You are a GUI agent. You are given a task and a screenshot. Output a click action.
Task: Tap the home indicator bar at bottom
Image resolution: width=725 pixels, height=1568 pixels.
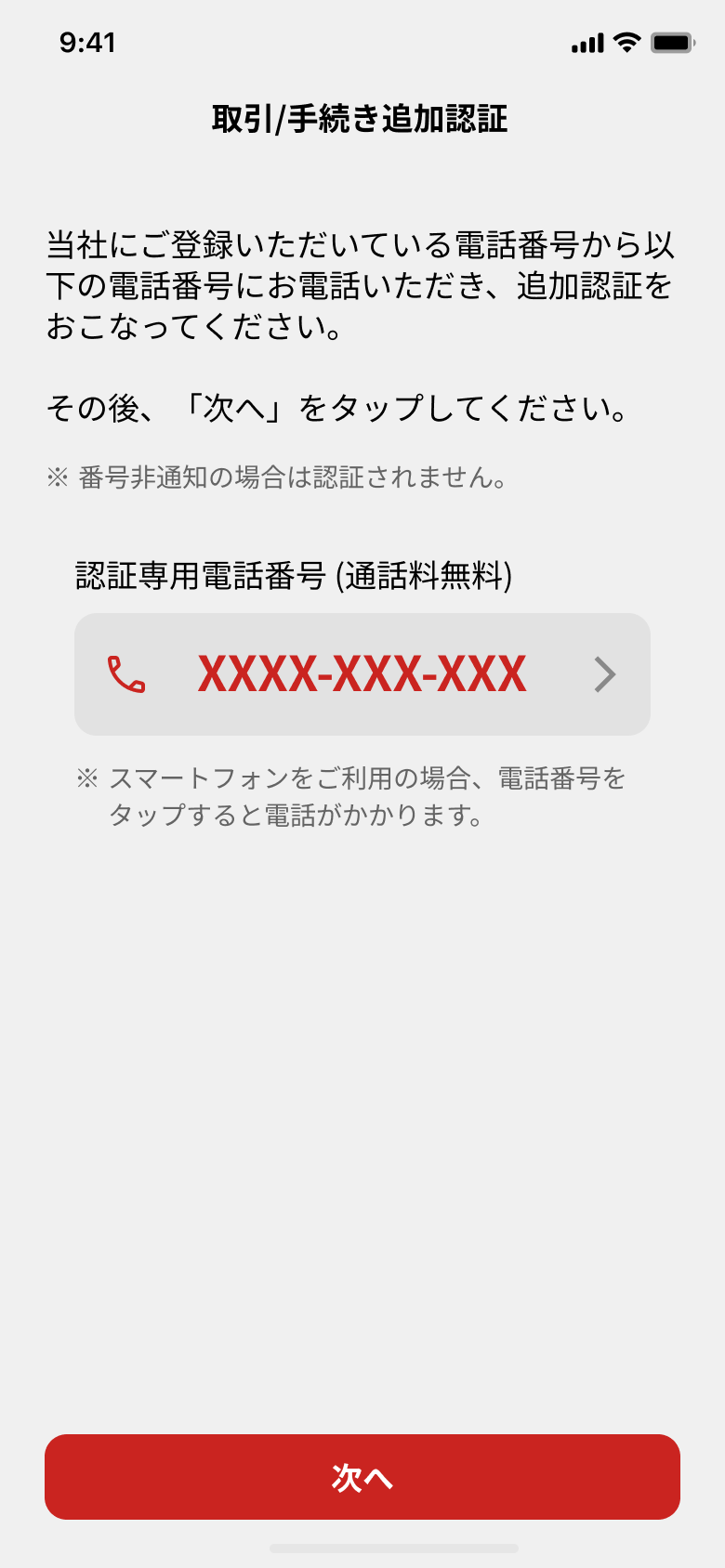click(362, 1547)
